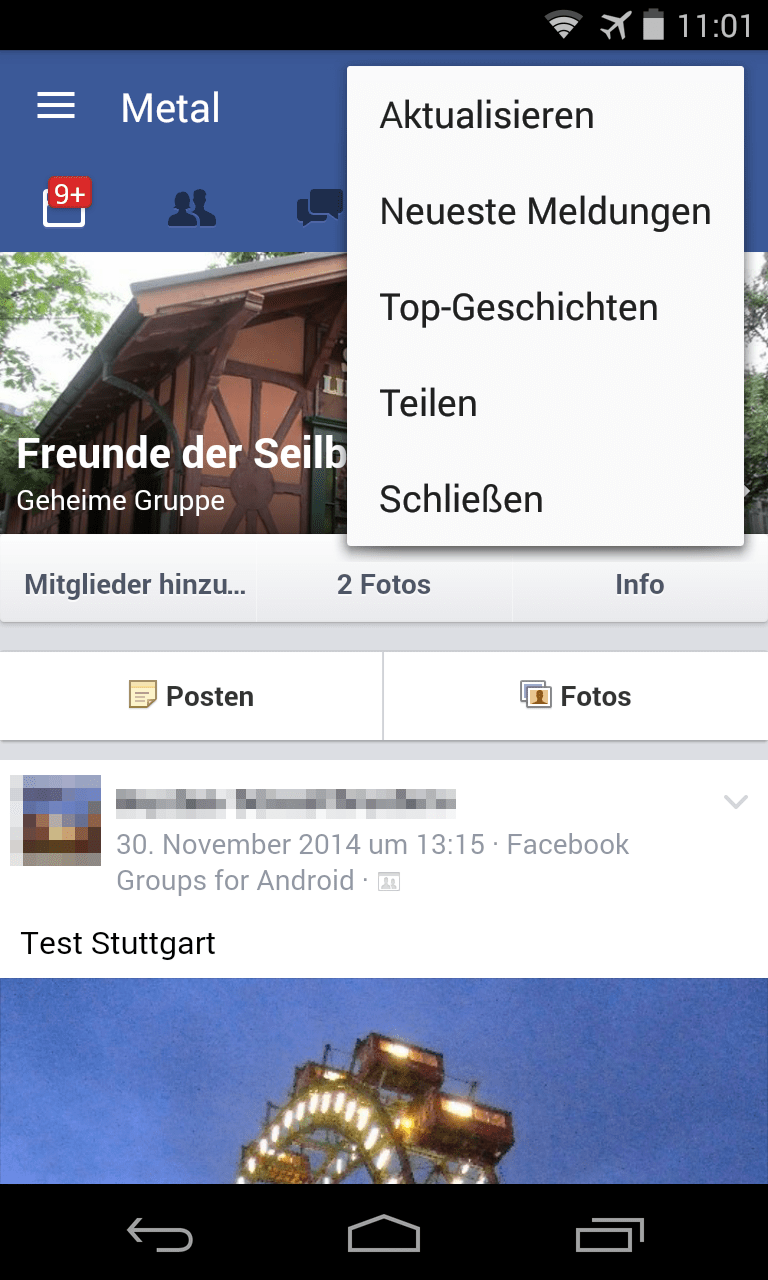This screenshot has height=1280, width=768.
Task: Select Top-Geschichten in the menu
Action: click(x=519, y=308)
